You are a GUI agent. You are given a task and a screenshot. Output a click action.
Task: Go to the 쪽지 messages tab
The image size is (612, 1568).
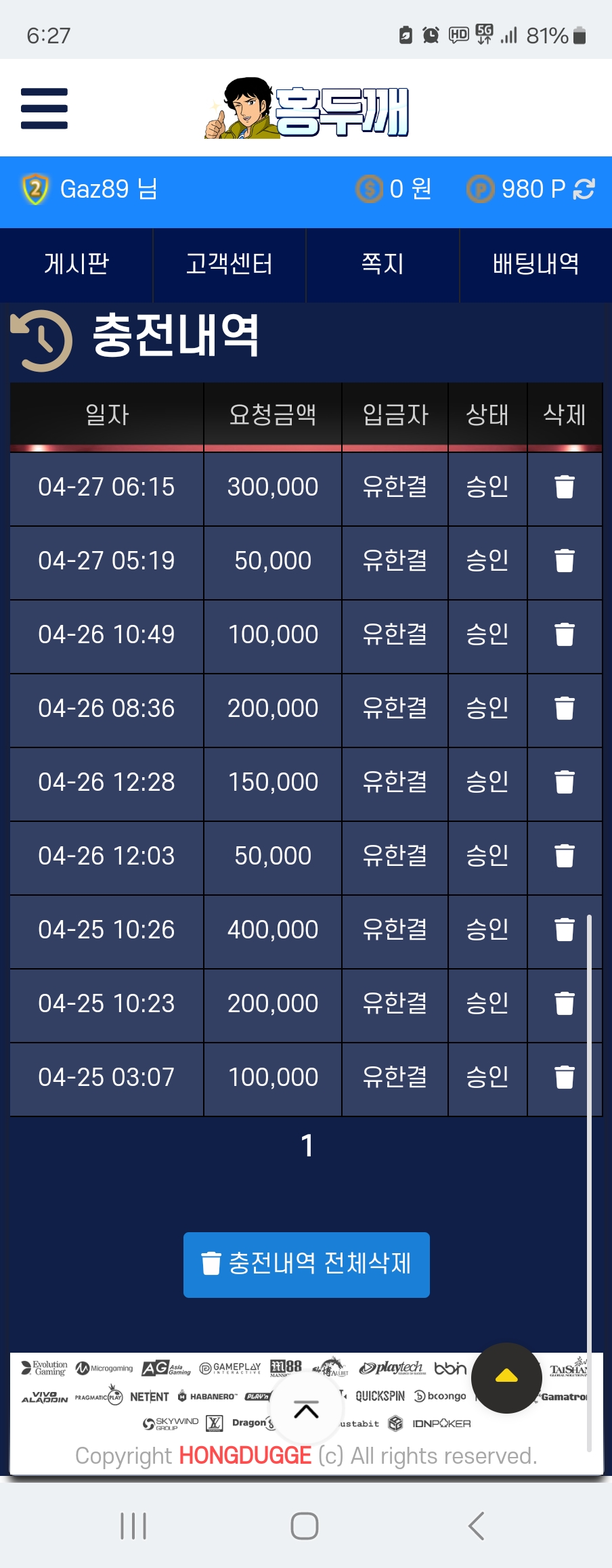pos(383,264)
